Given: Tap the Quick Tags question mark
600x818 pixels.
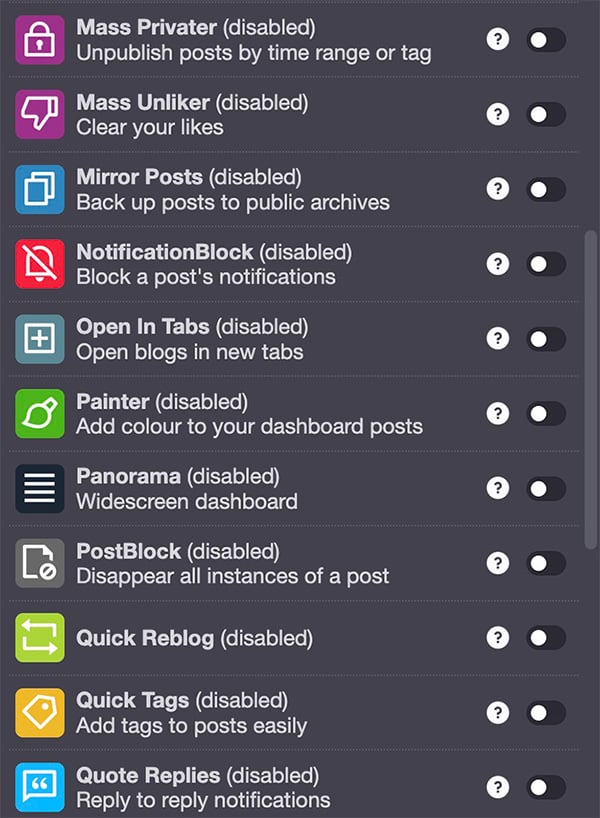Looking at the screenshot, I should coord(497,712).
